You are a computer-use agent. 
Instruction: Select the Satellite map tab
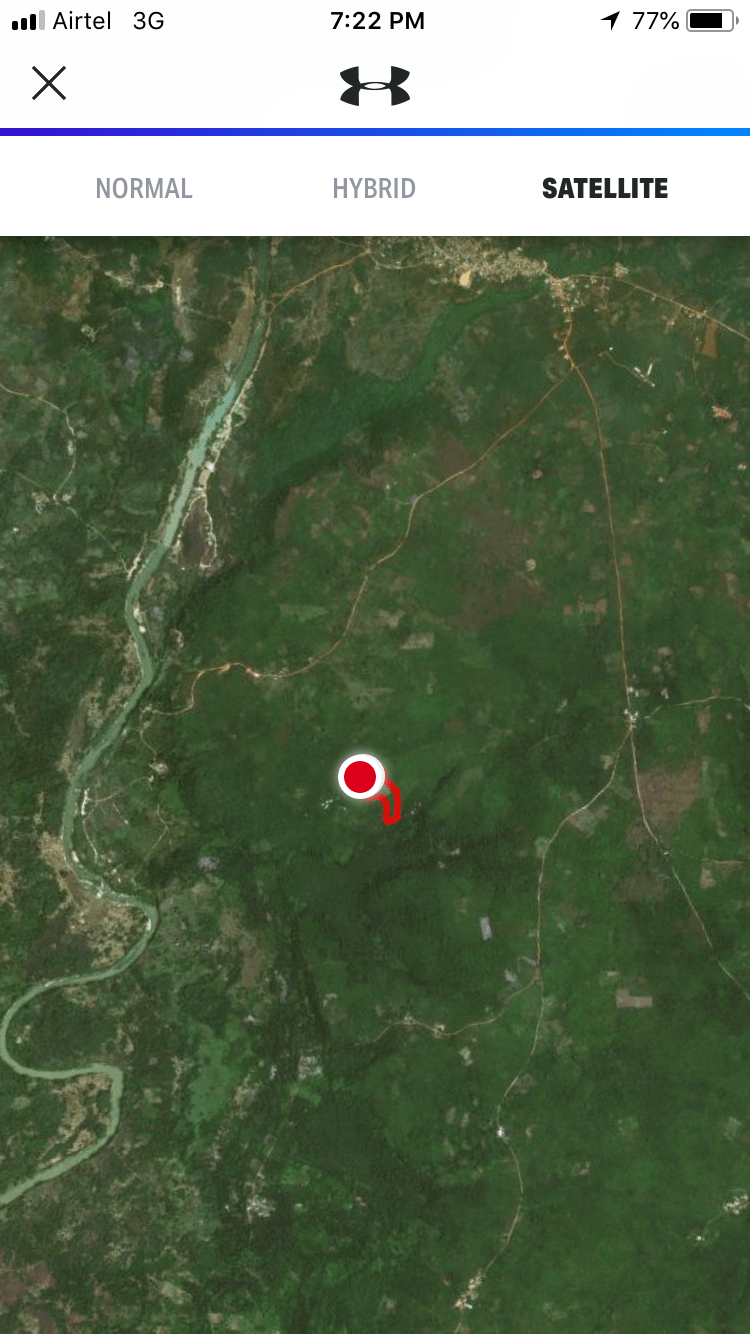point(604,188)
